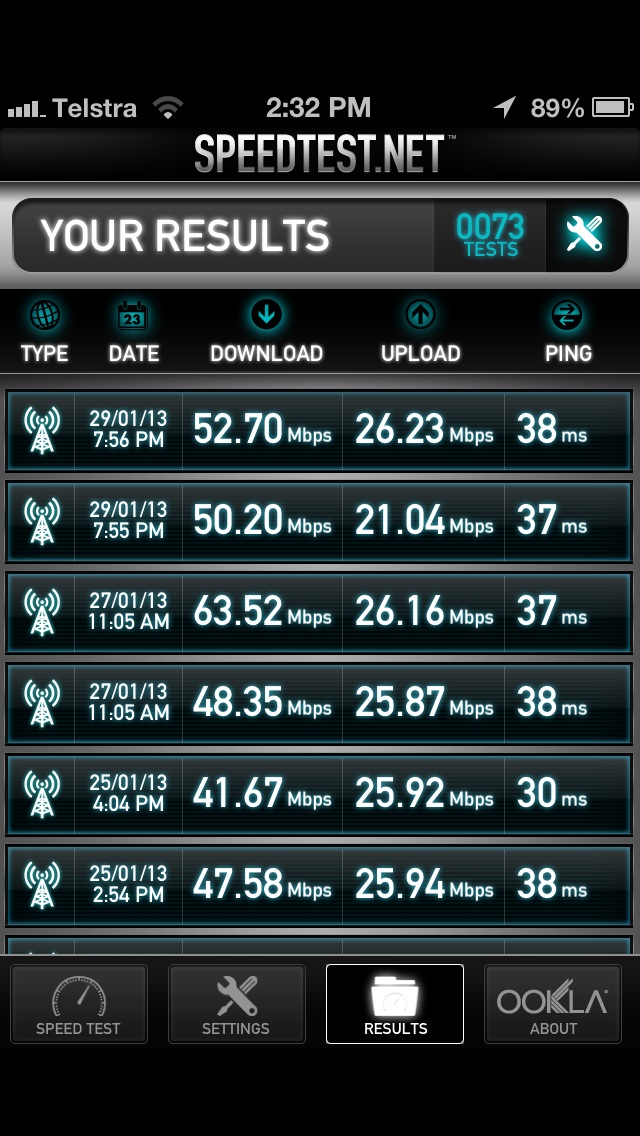Sort results by Upload speed

tap(420, 333)
